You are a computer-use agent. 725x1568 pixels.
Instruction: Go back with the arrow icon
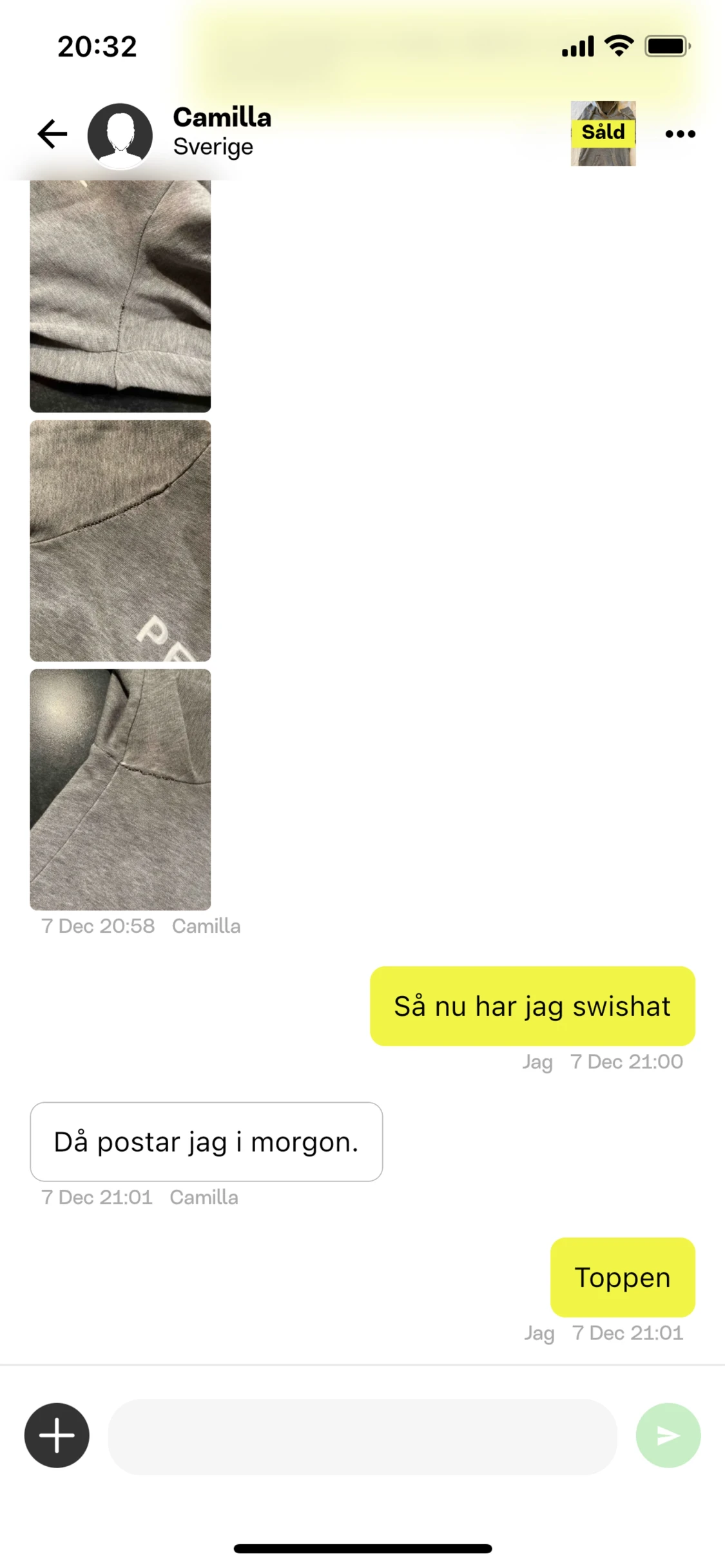pyautogui.click(x=52, y=134)
